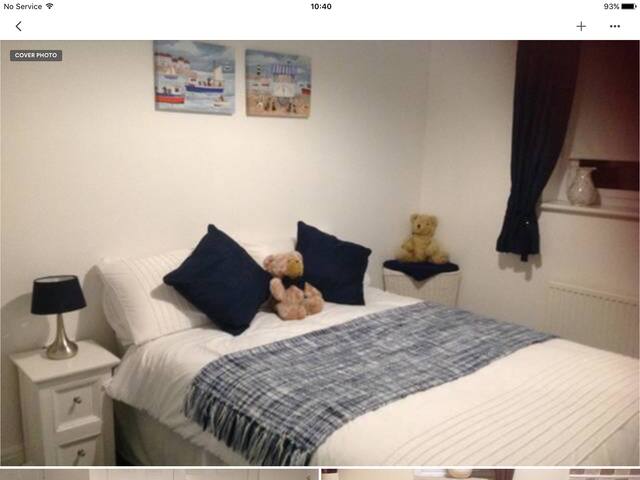Go back using the top-left arrow
Screen dimensions: 640x480
click(x=18, y=26)
